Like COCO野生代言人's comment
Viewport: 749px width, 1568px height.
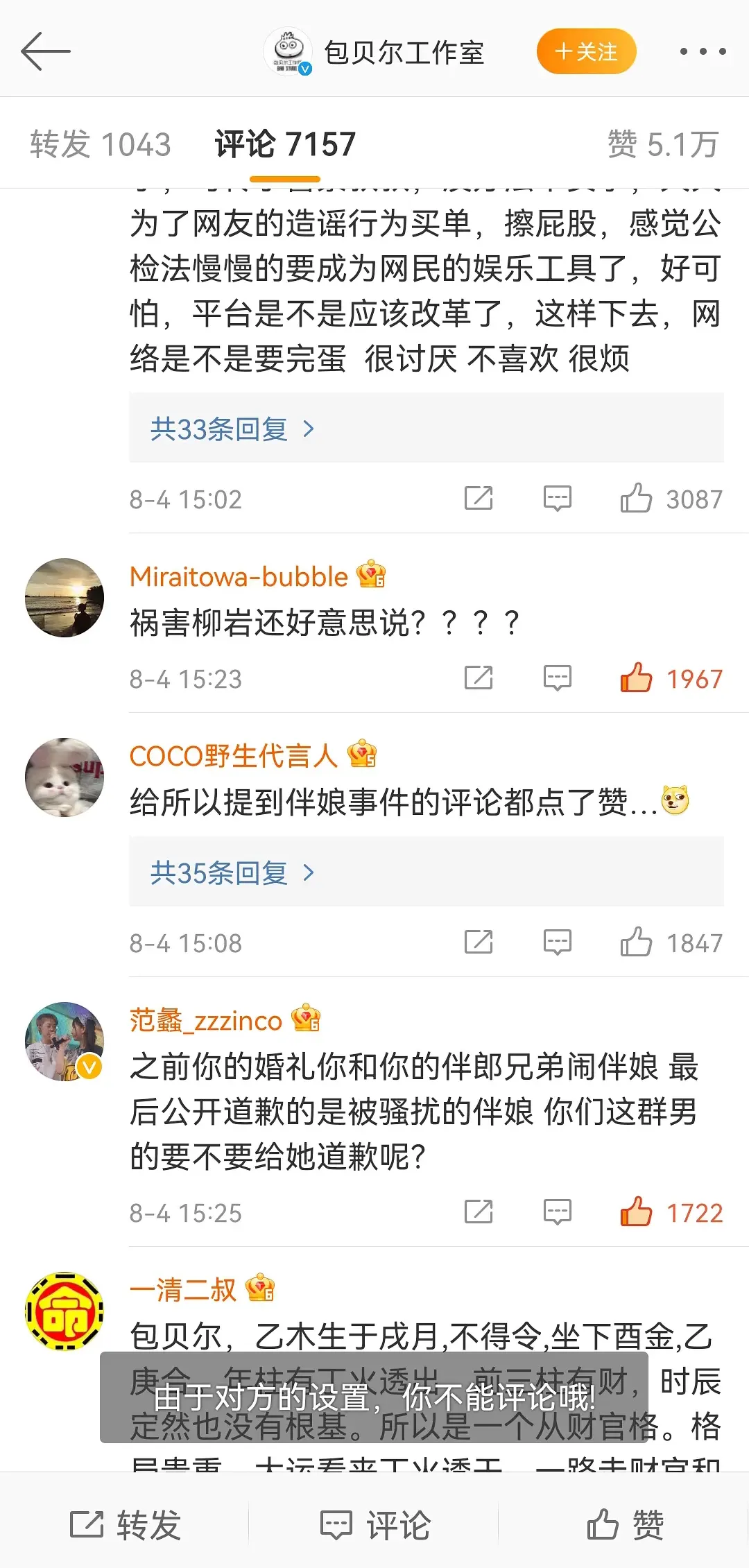636,942
